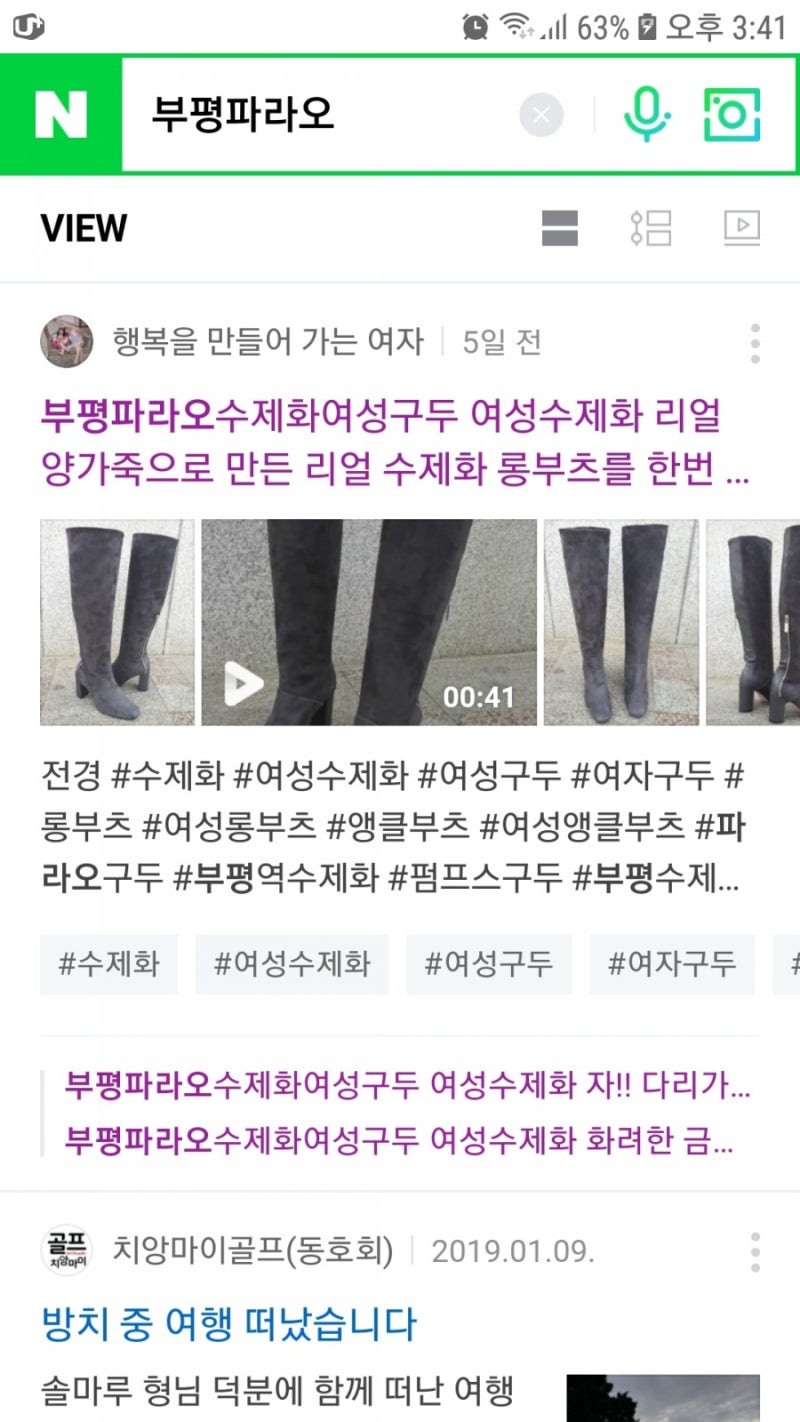Switch VIEW results to card layout

pyautogui.click(x=560, y=228)
